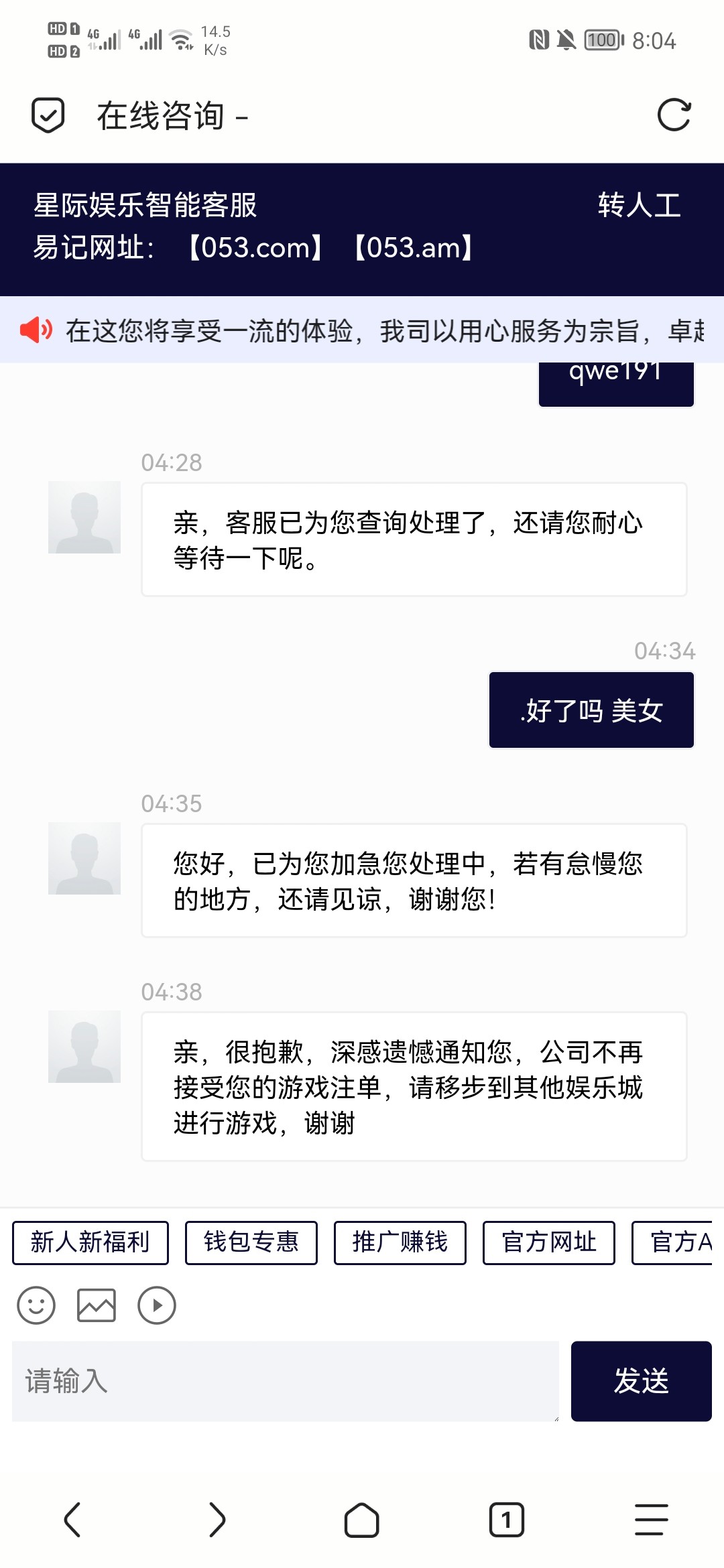Select the 钱包专惠 chip
The image size is (724, 1568).
click(251, 1242)
